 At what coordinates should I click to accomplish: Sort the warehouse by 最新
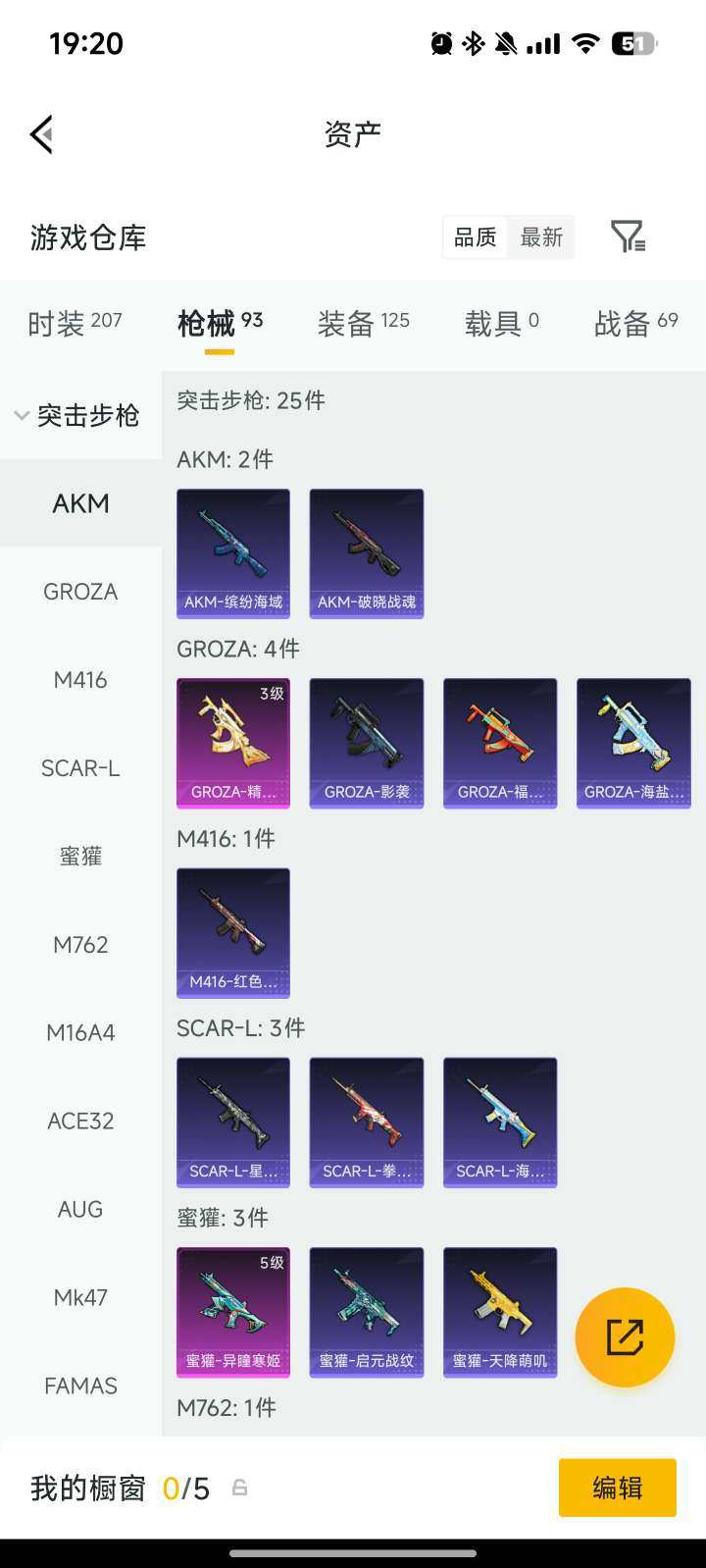click(x=541, y=237)
